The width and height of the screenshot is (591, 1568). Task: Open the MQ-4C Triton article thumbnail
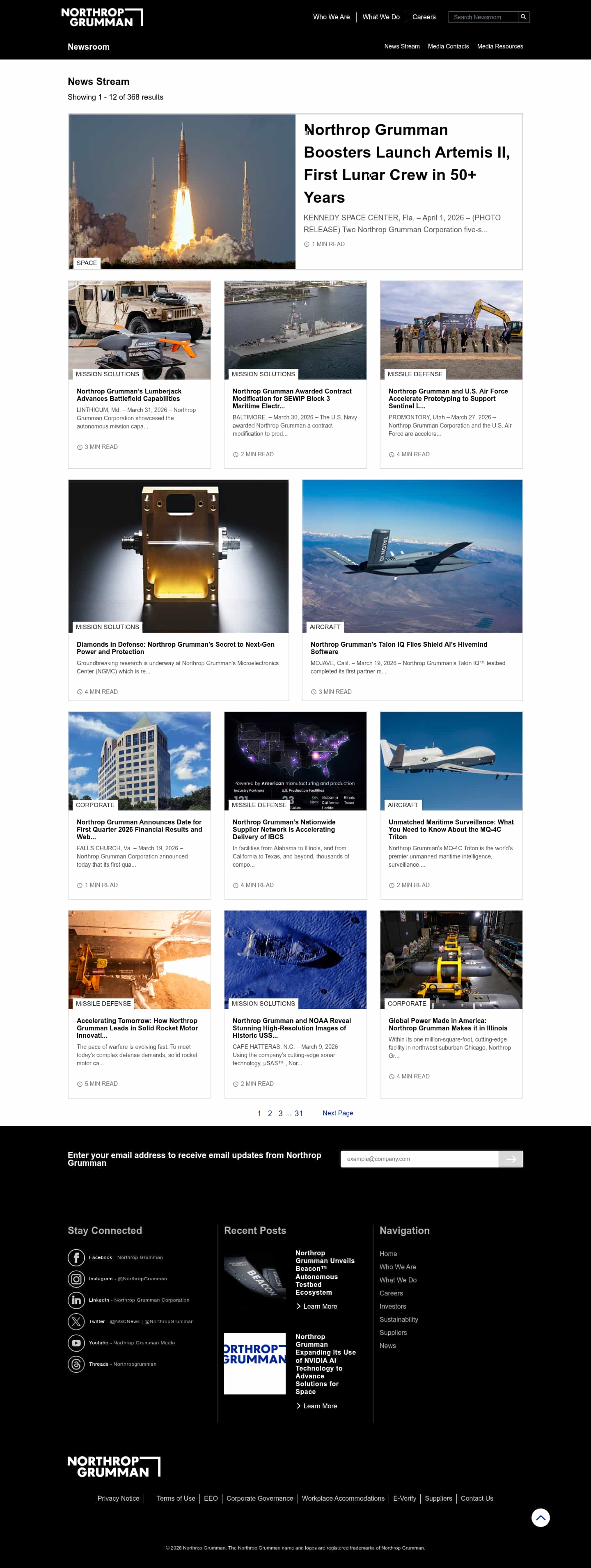[x=451, y=761]
